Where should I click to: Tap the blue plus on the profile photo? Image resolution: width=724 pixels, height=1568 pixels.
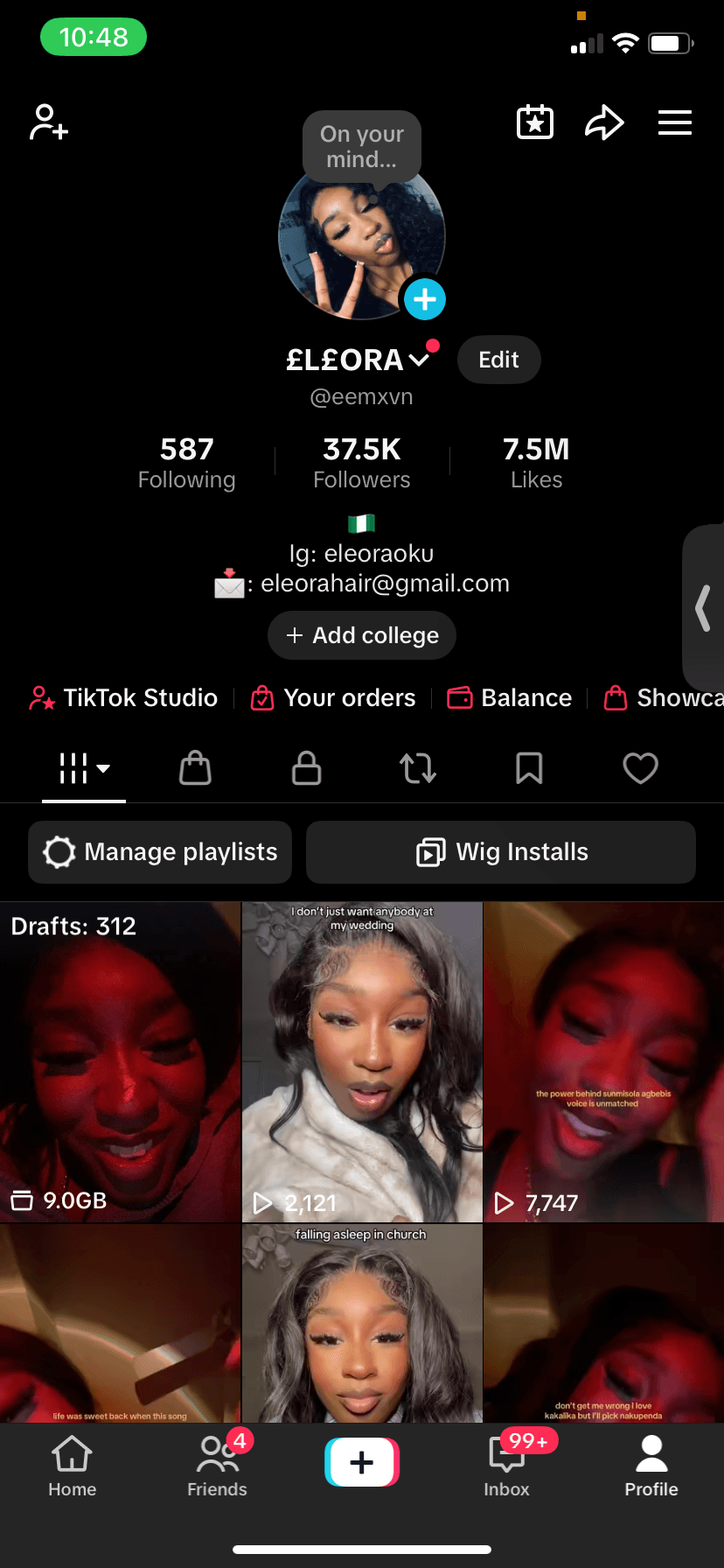425,298
